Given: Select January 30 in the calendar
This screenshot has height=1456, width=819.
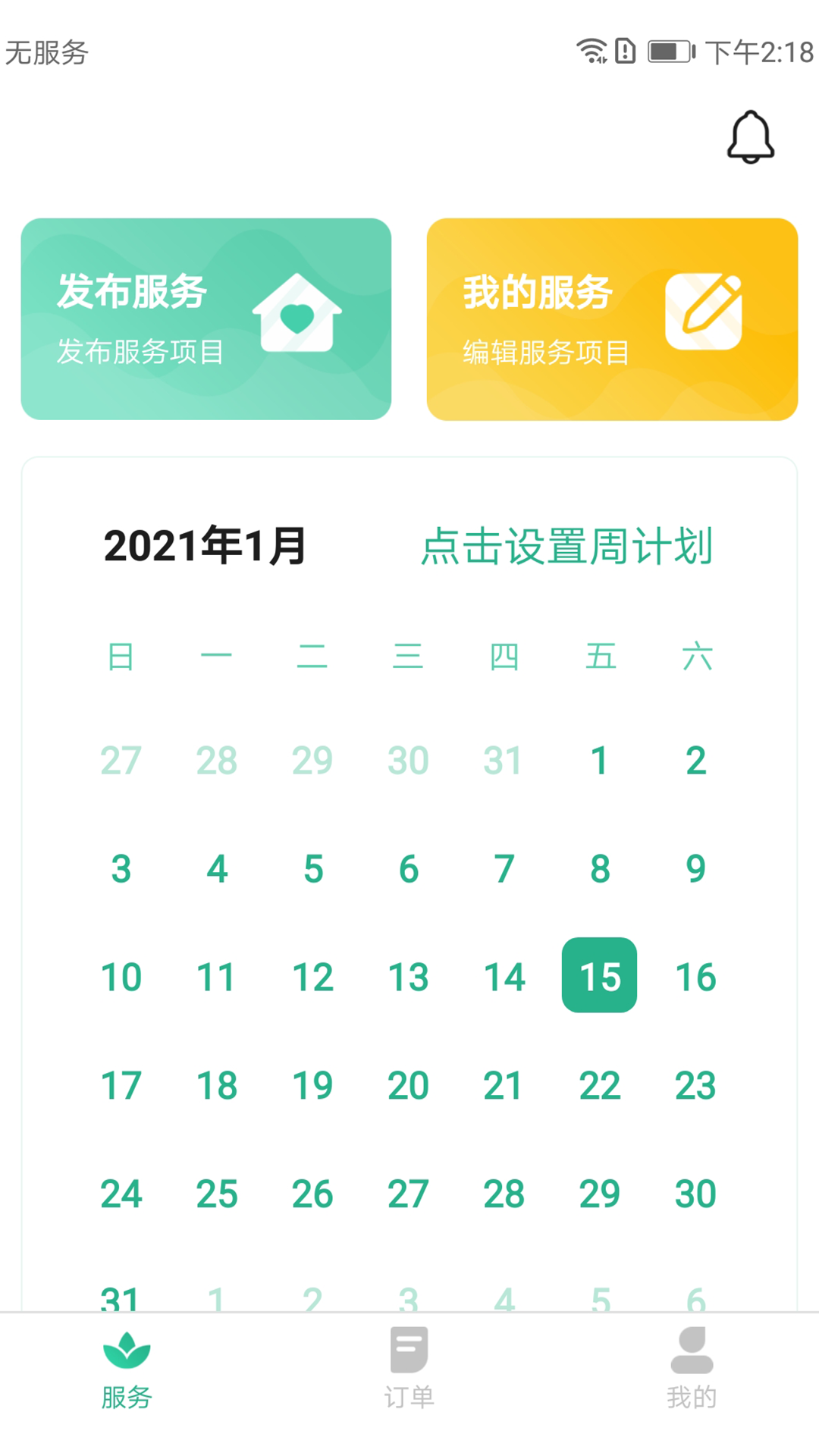Looking at the screenshot, I should (695, 1194).
